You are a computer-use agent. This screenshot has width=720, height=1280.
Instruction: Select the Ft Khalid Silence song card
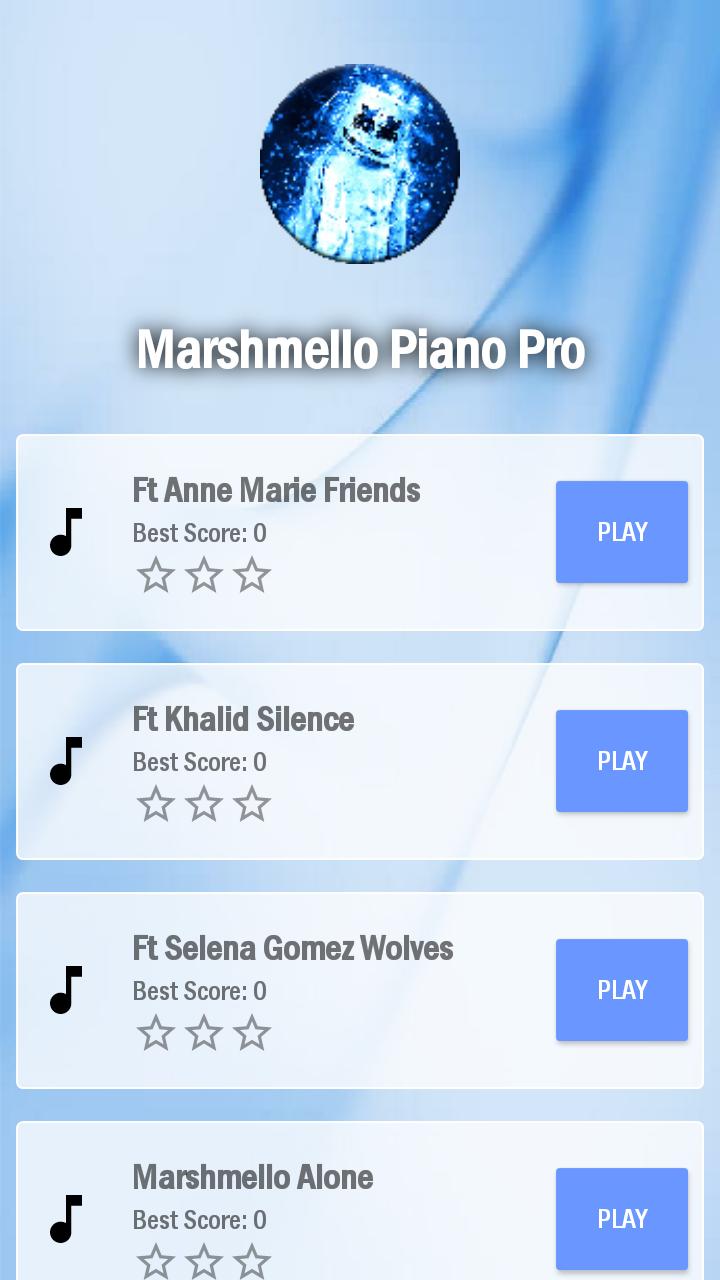[x=360, y=761]
